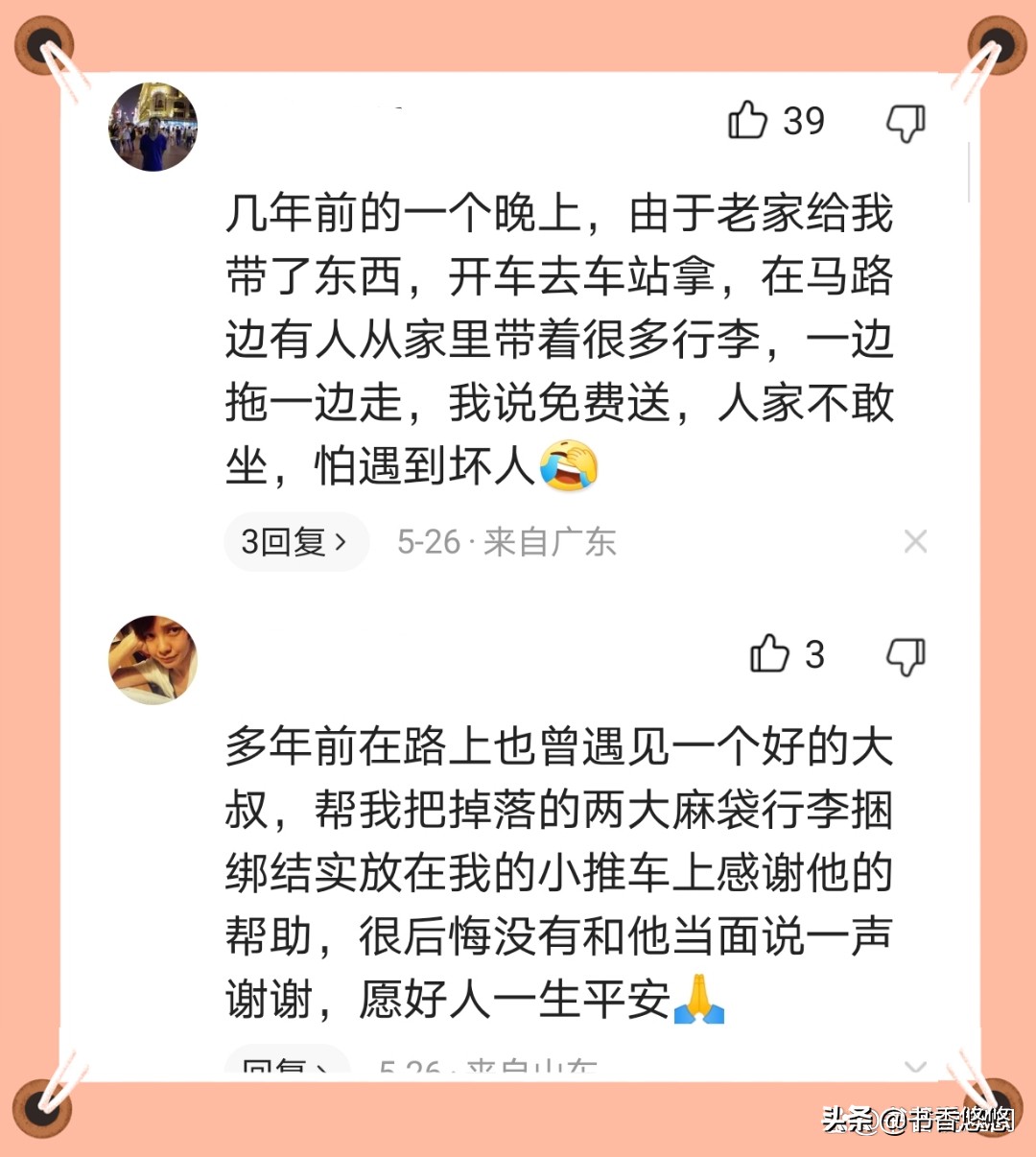
Task: Select the 5-26 来自广东 timestamp
Action: 502,542
